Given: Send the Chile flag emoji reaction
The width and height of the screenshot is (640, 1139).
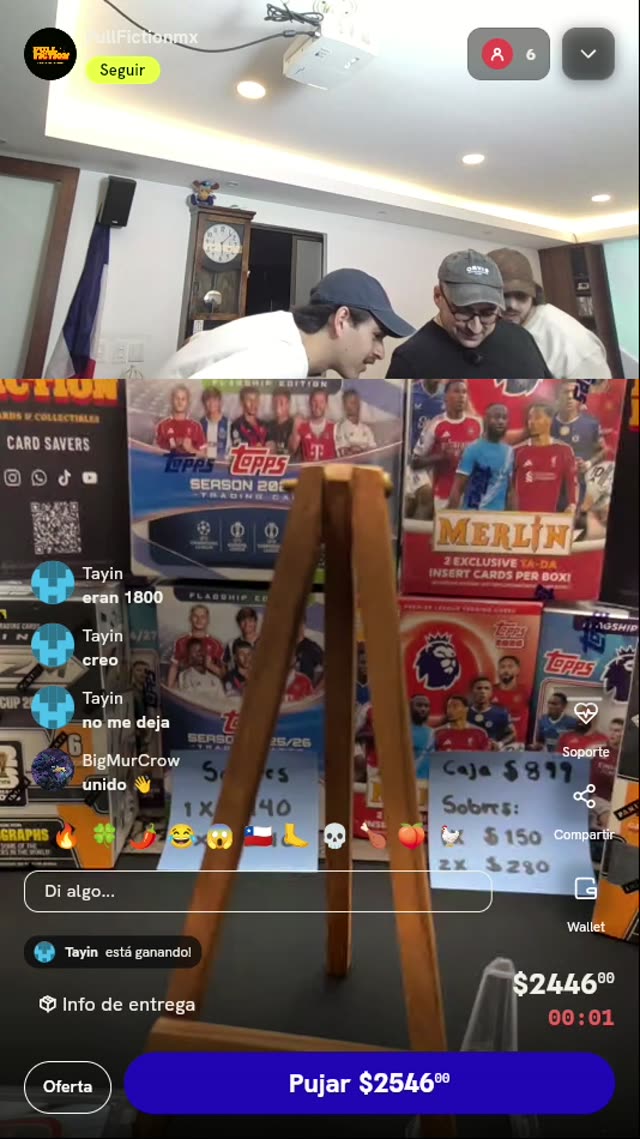Looking at the screenshot, I should (258, 836).
